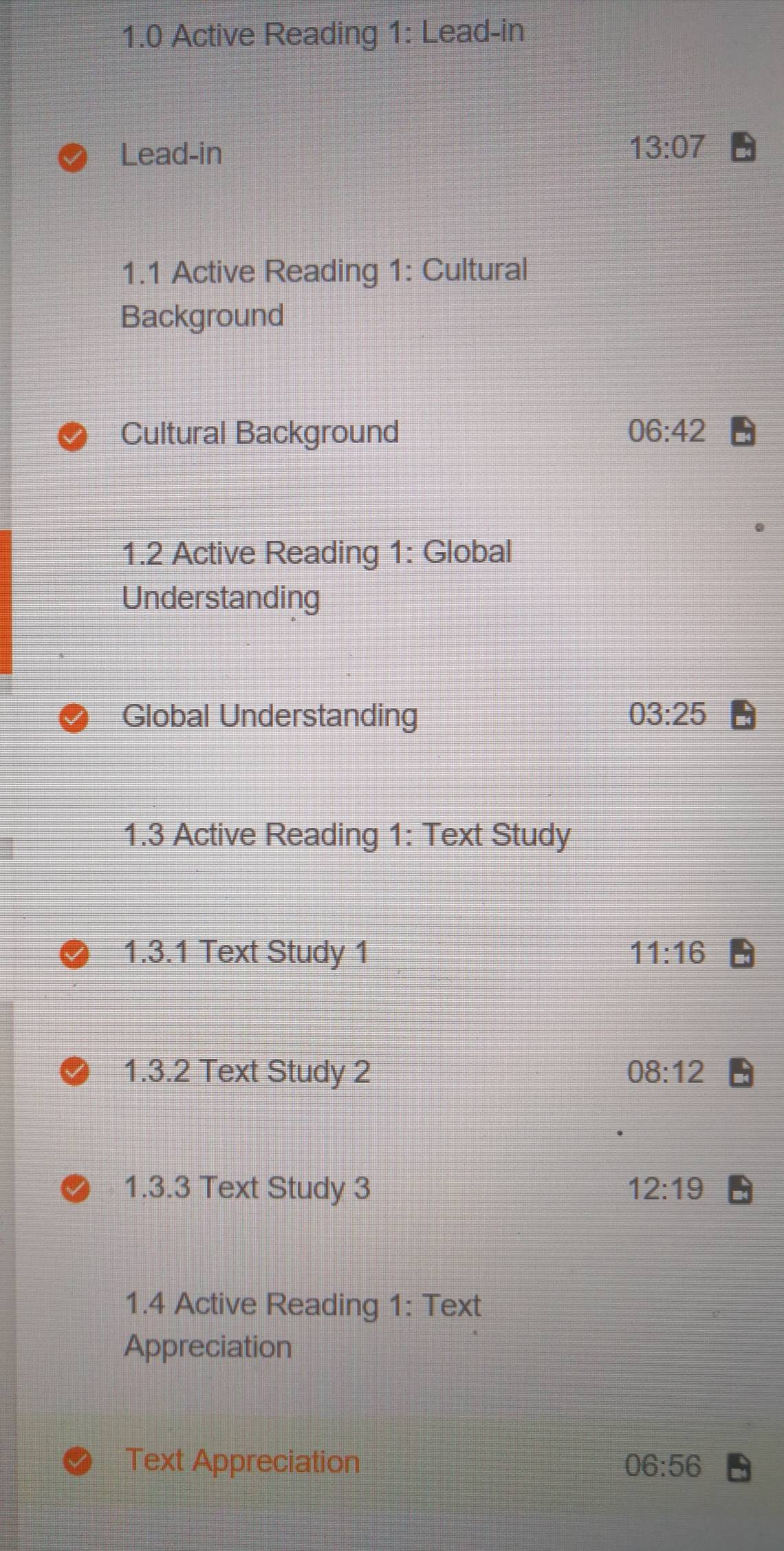The width and height of the screenshot is (784, 1551).
Task: Open the Cultural Background lesson
Action: point(259,434)
